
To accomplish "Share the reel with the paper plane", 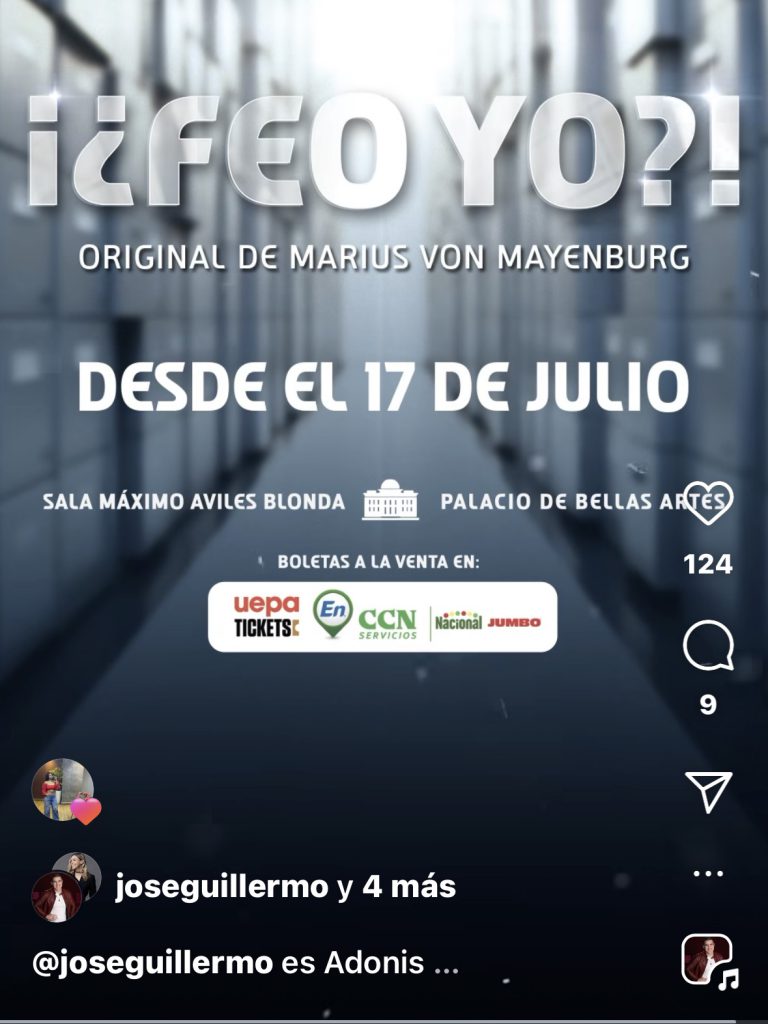I will point(708,792).
